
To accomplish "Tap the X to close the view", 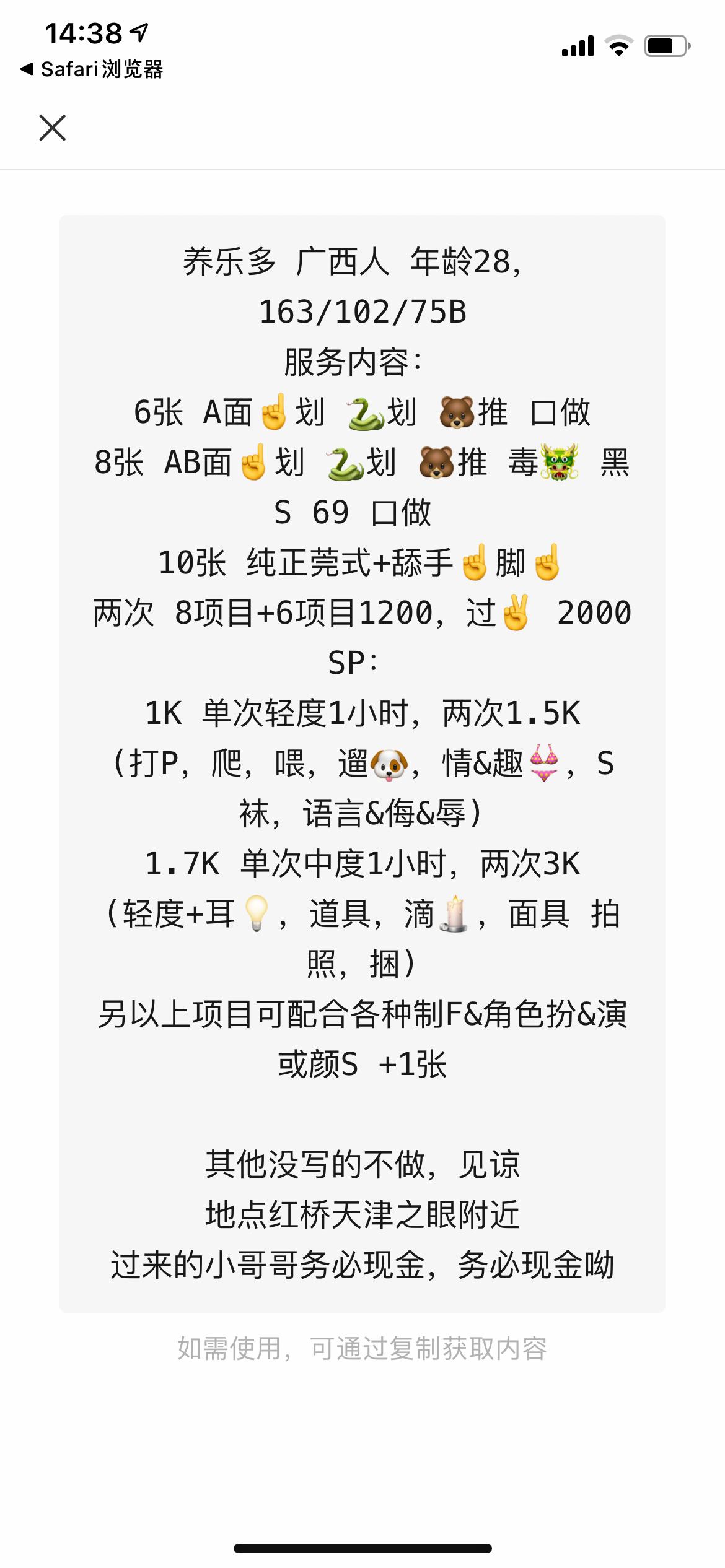I will click(53, 128).
